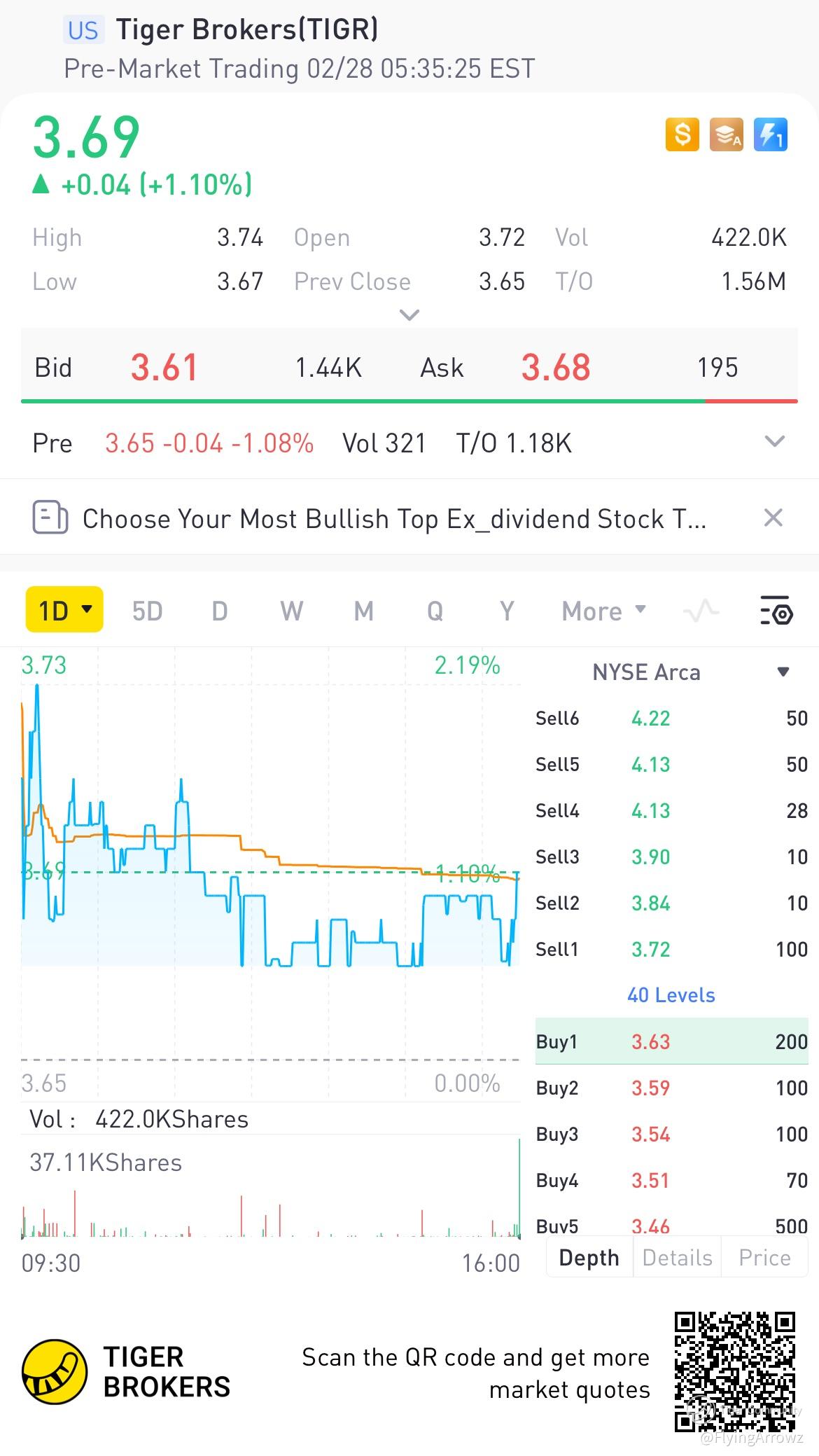Expand the Pre-market quote row
This screenshot has width=819, height=1456.
[774, 442]
